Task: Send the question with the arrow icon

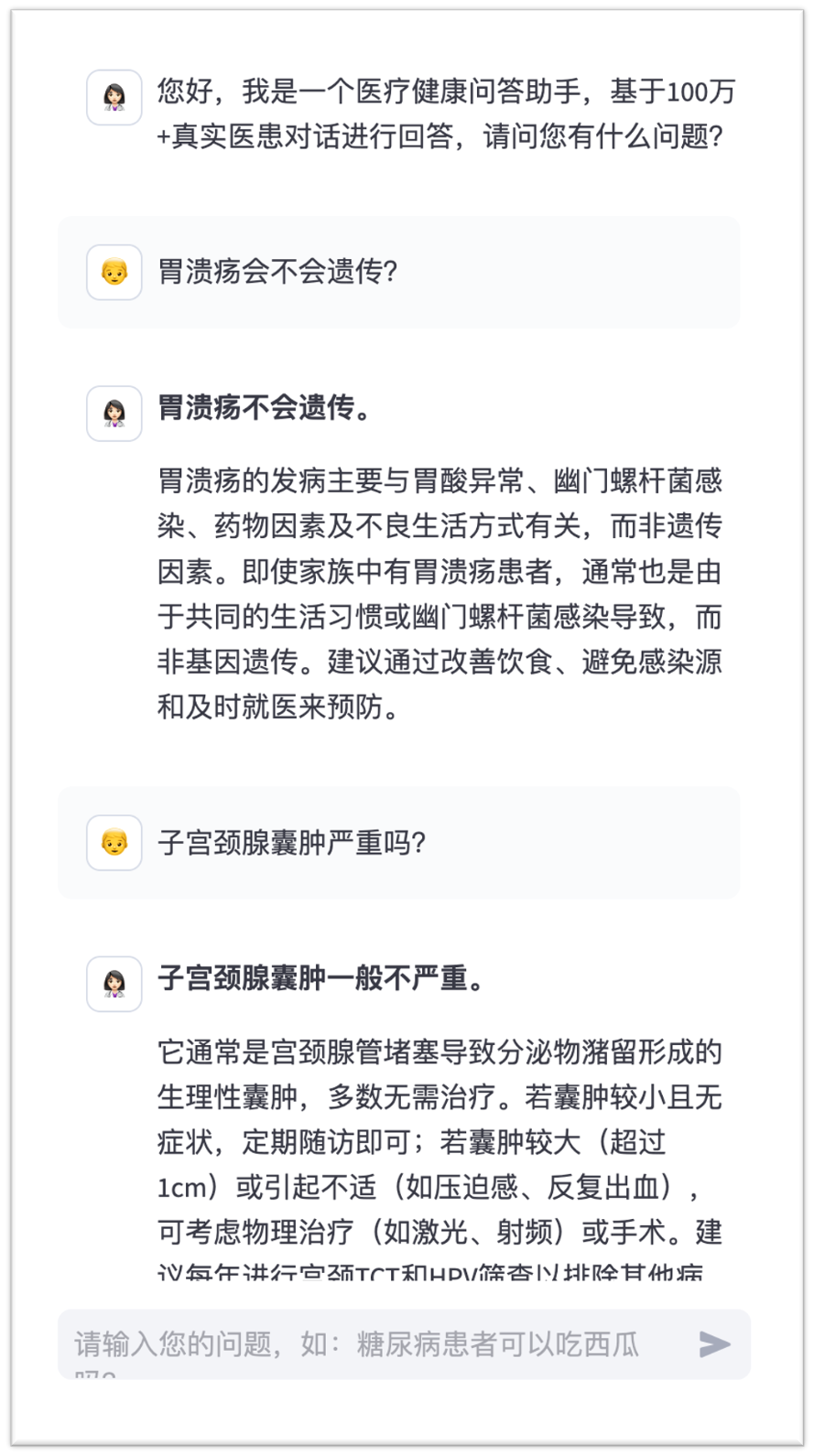Action: 714,1343
